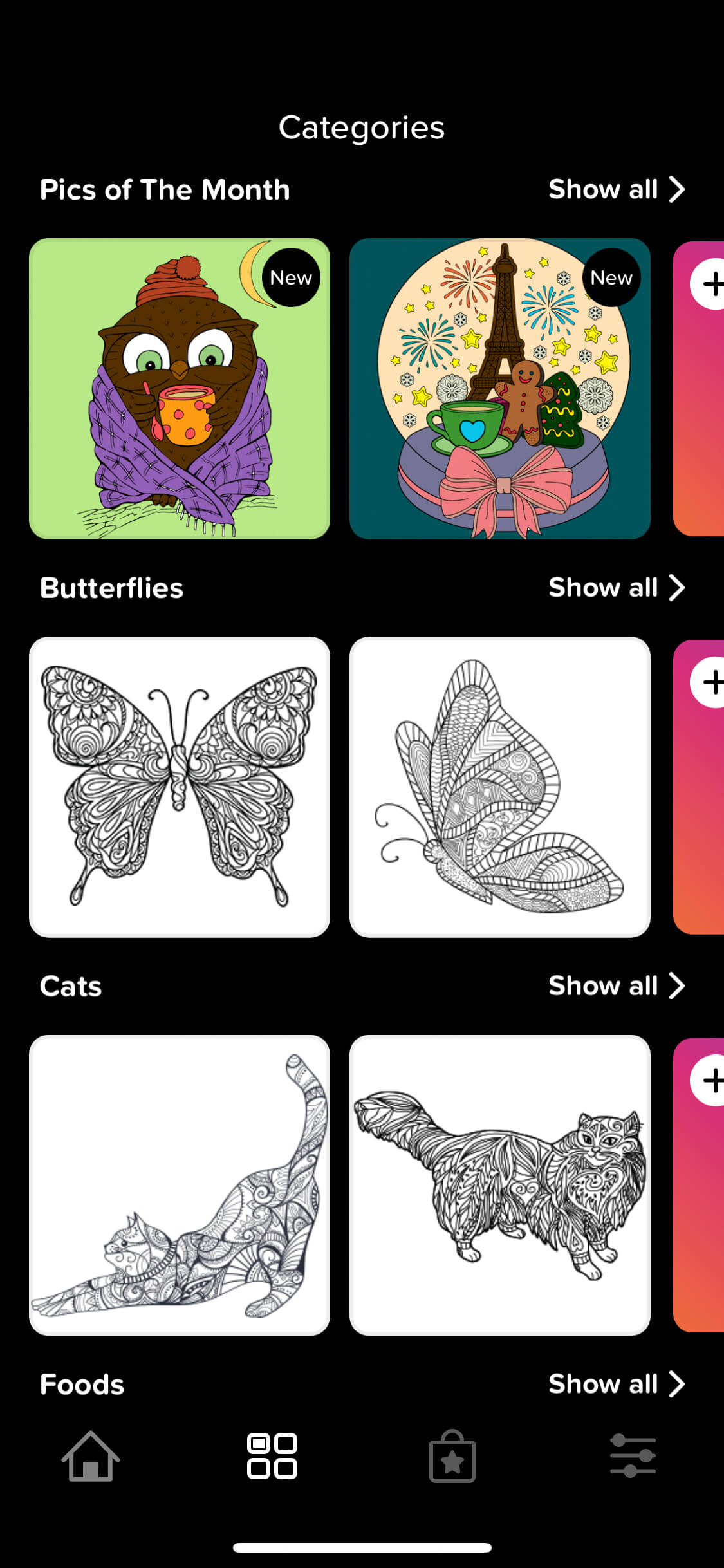This screenshot has width=724, height=1568.
Task: Open the owl with mug picture
Action: coord(180,389)
